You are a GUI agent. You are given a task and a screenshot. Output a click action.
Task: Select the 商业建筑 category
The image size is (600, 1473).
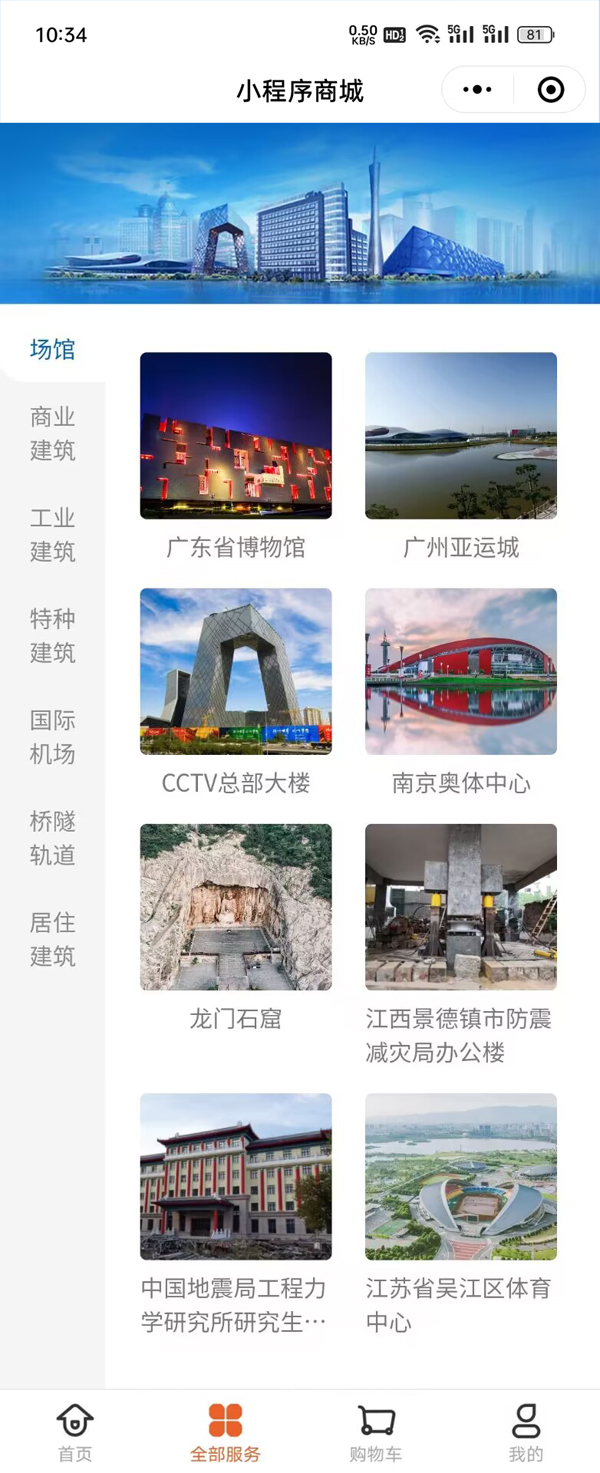[x=52, y=434]
